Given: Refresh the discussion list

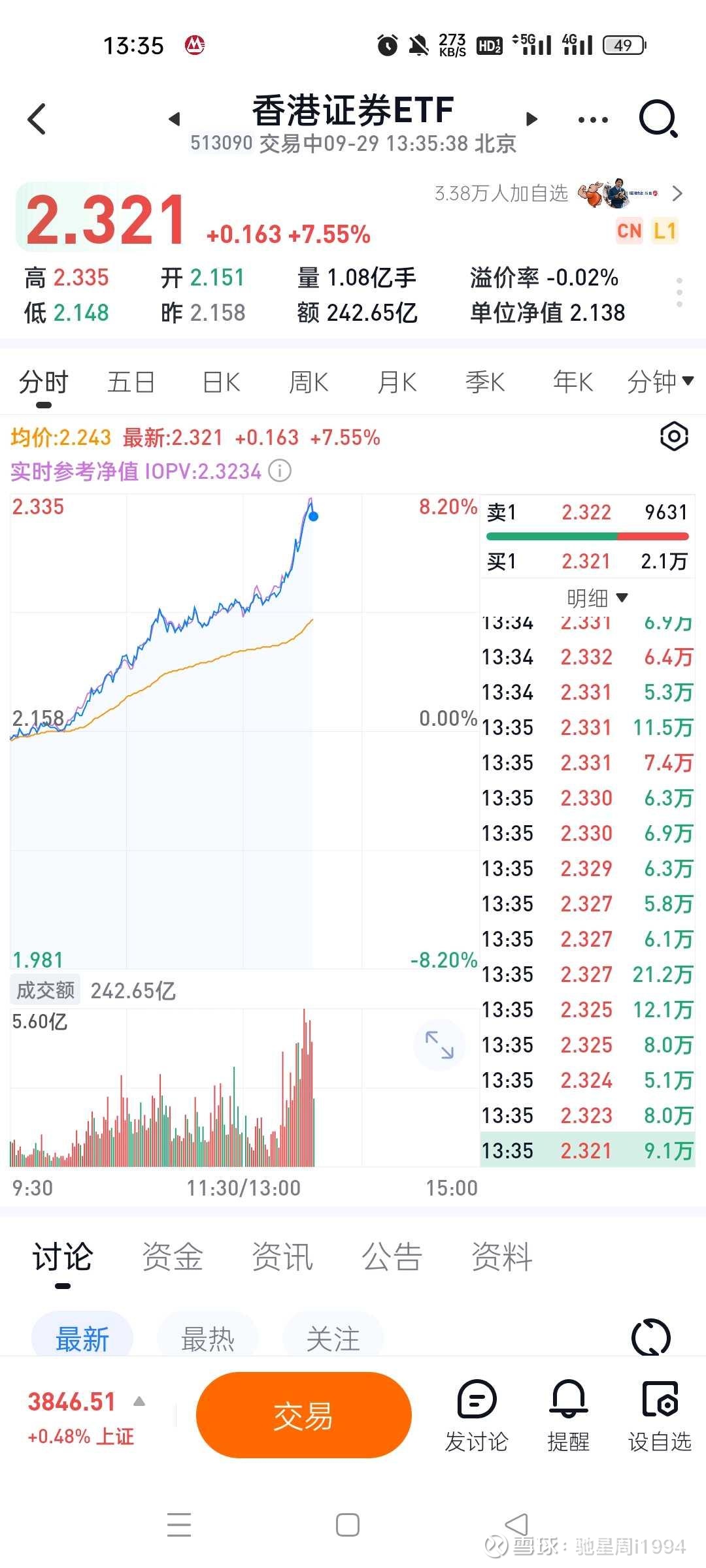Looking at the screenshot, I should pyautogui.click(x=651, y=1337).
